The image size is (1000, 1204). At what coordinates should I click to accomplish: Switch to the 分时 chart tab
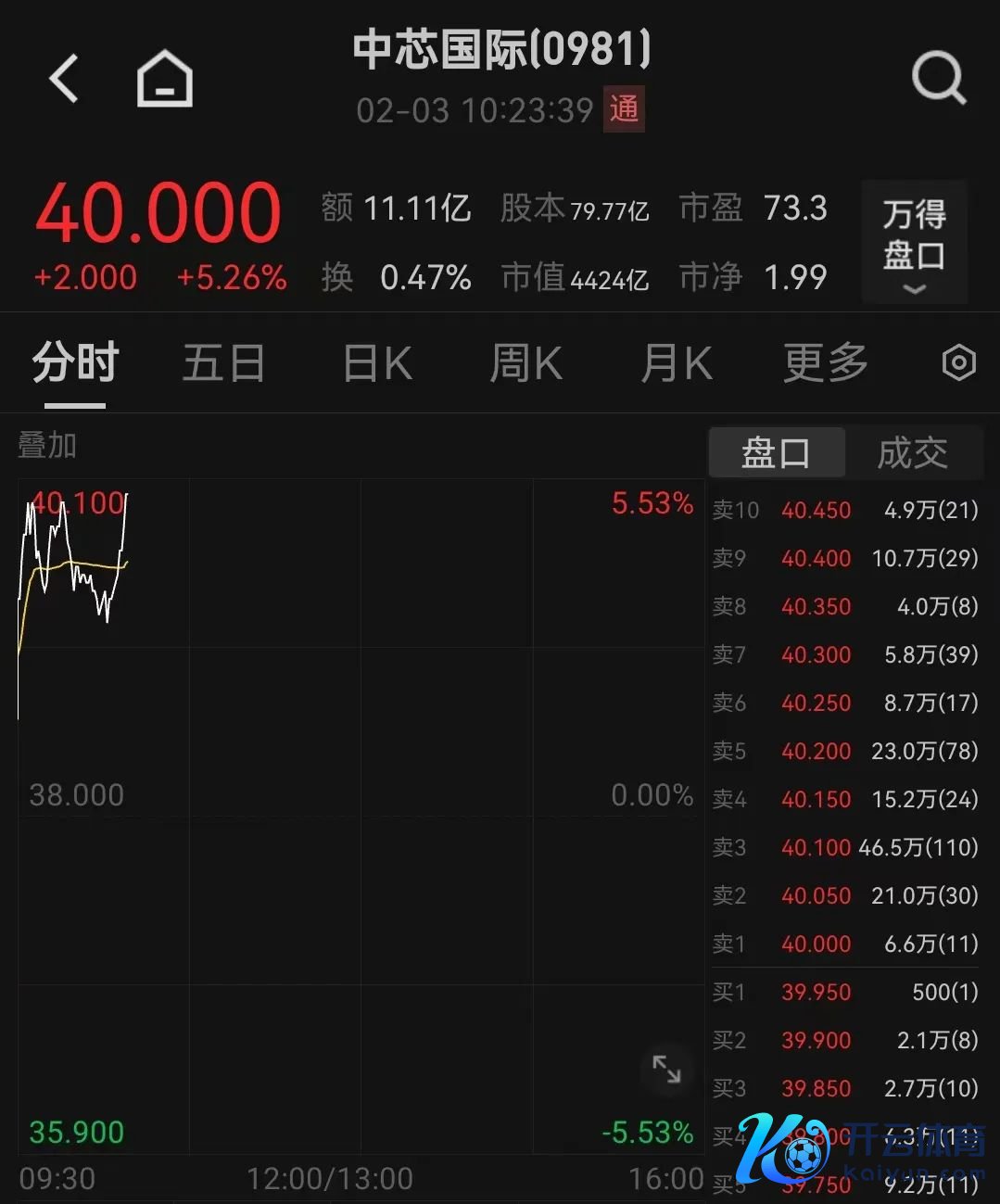pyautogui.click(x=75, y=362)
